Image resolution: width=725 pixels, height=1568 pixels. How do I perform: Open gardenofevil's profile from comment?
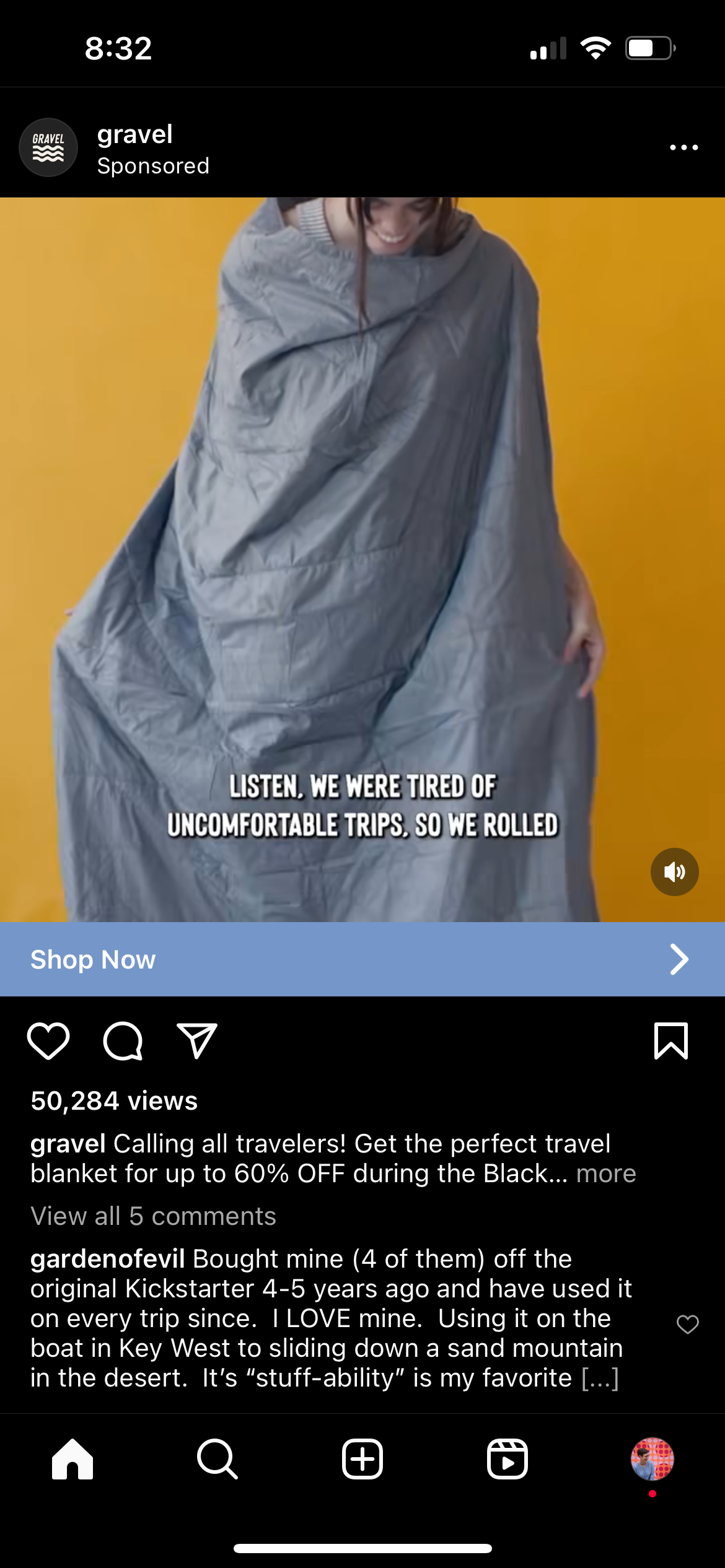coord(107,1259)
